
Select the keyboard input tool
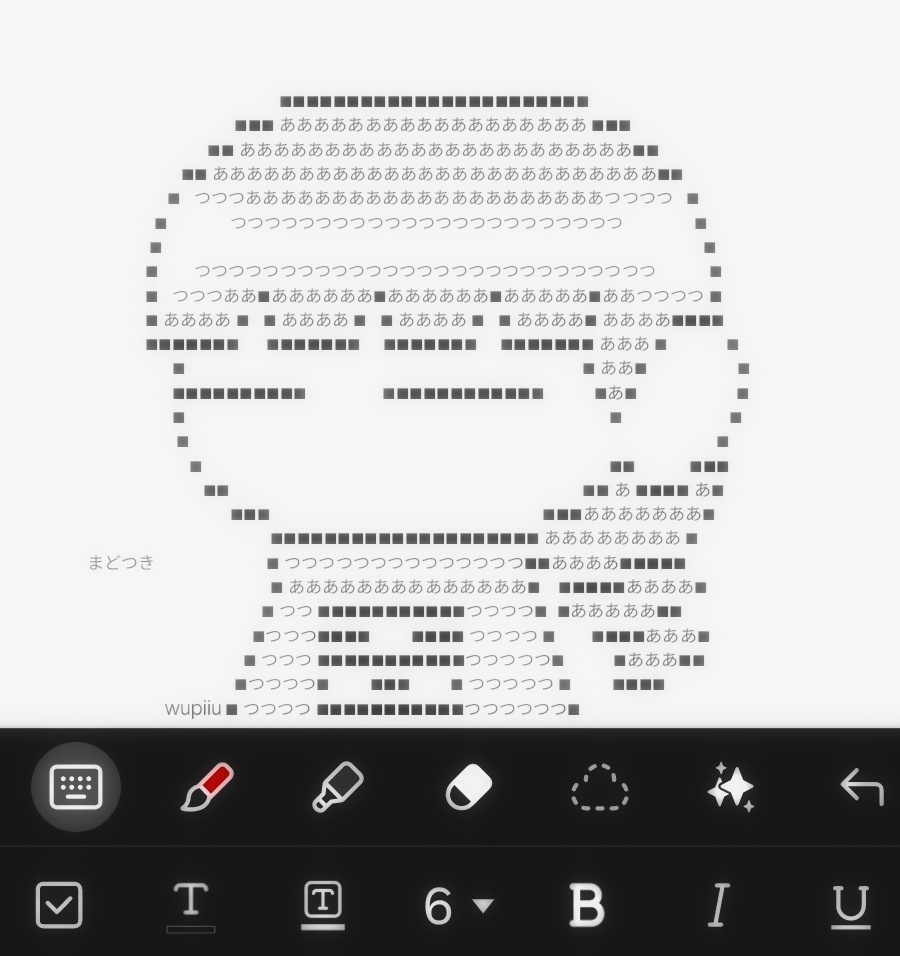click(x=76, y=787)
